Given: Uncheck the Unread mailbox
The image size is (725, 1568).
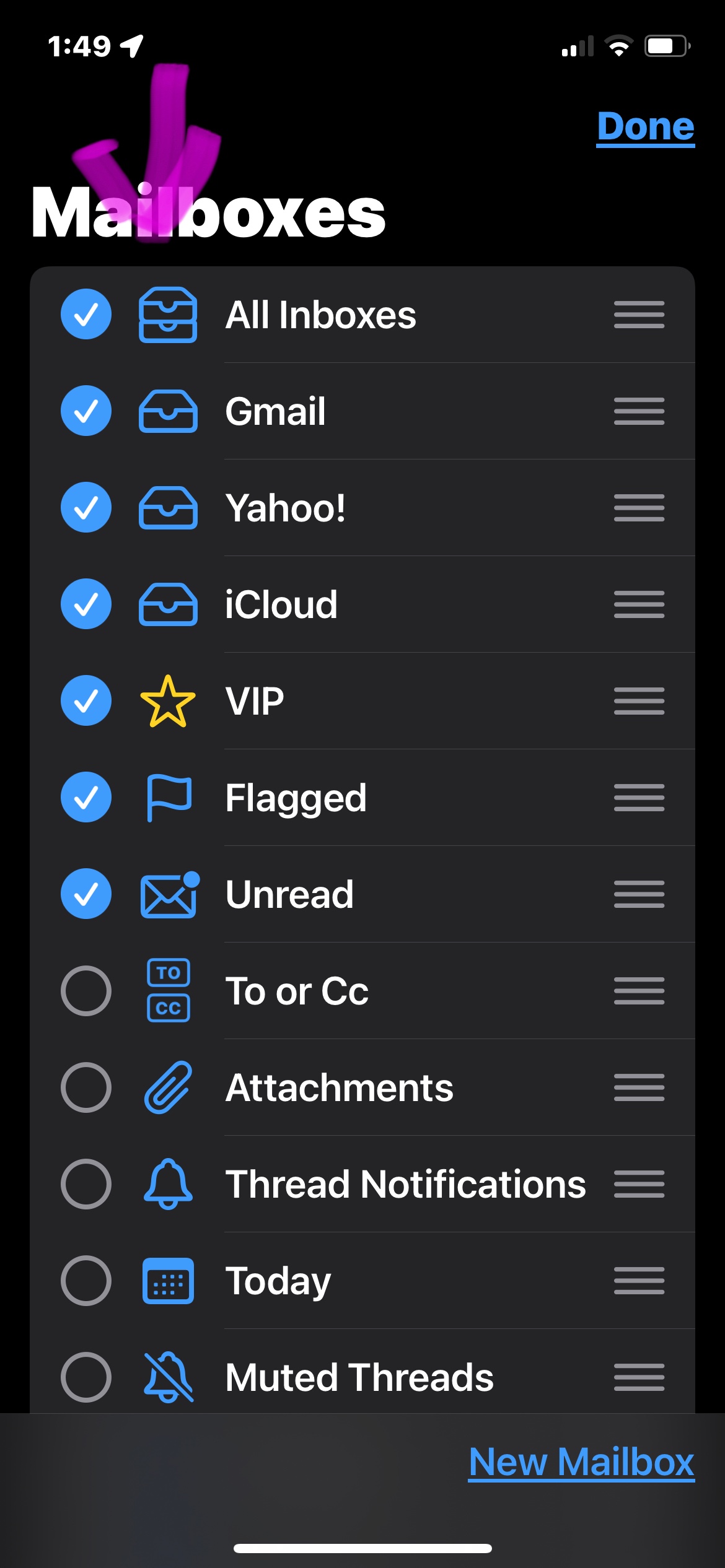Looking at the screenshot, I should point(86,894).
